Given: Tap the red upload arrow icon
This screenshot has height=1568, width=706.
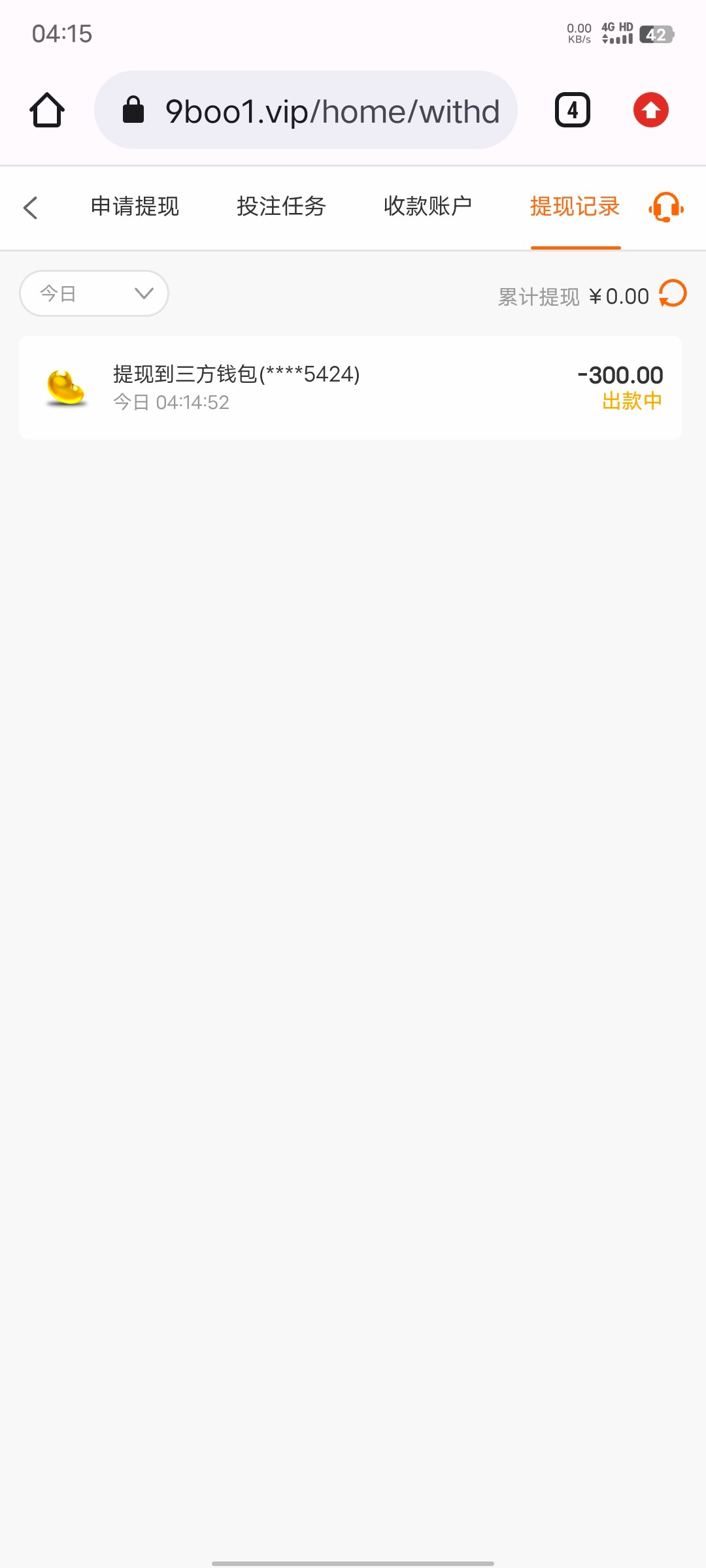Looking at the screenshot, I should tap(650, 110).
